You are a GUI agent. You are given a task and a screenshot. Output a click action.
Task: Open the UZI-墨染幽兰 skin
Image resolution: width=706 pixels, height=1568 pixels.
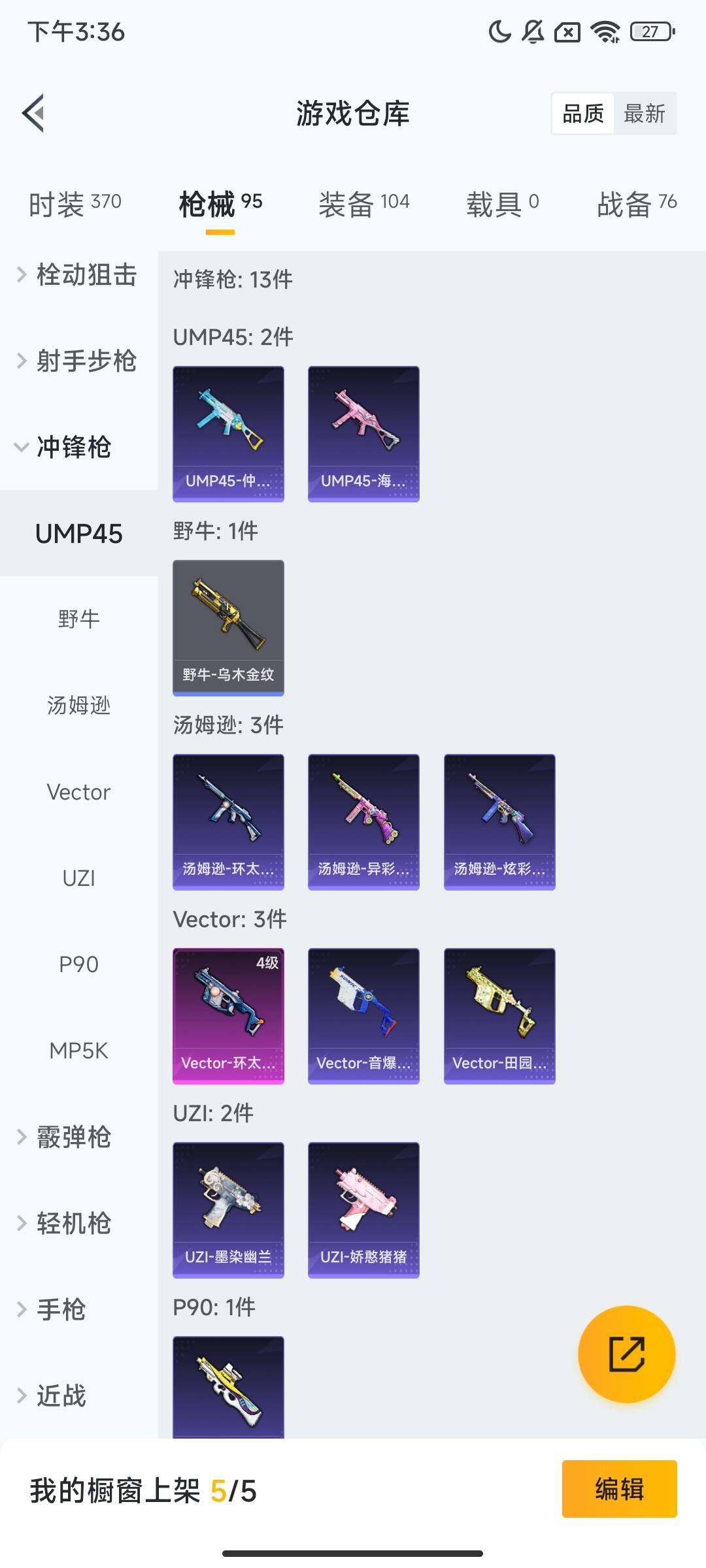(x=228, y=1209)
